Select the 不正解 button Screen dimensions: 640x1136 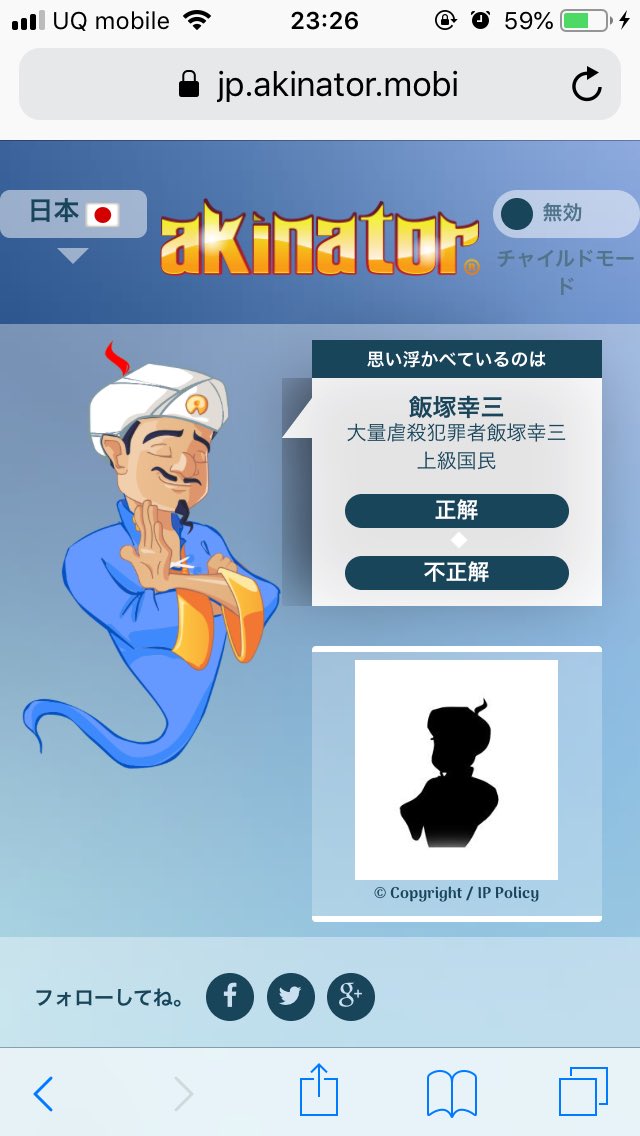(x=456, y=573)
